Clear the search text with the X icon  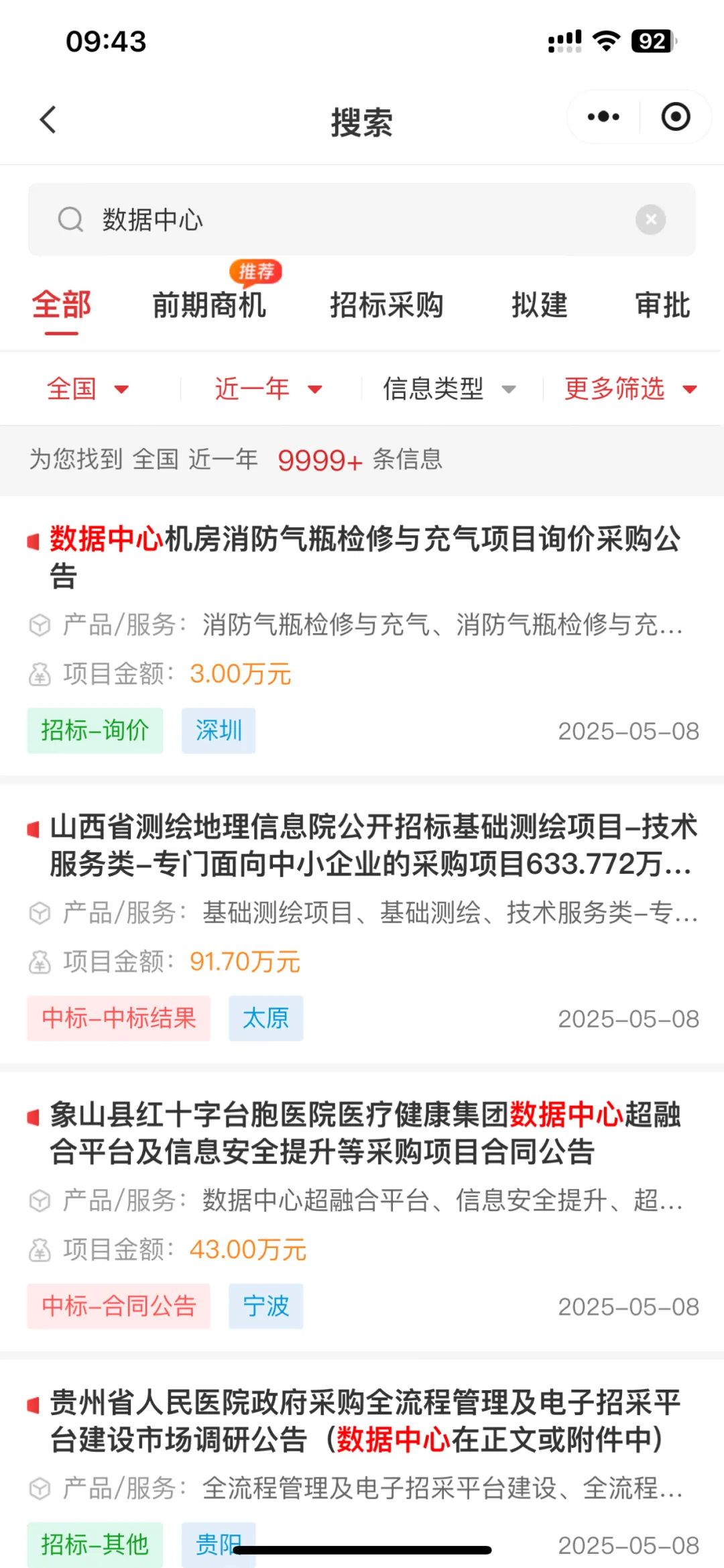coord(650,219)
